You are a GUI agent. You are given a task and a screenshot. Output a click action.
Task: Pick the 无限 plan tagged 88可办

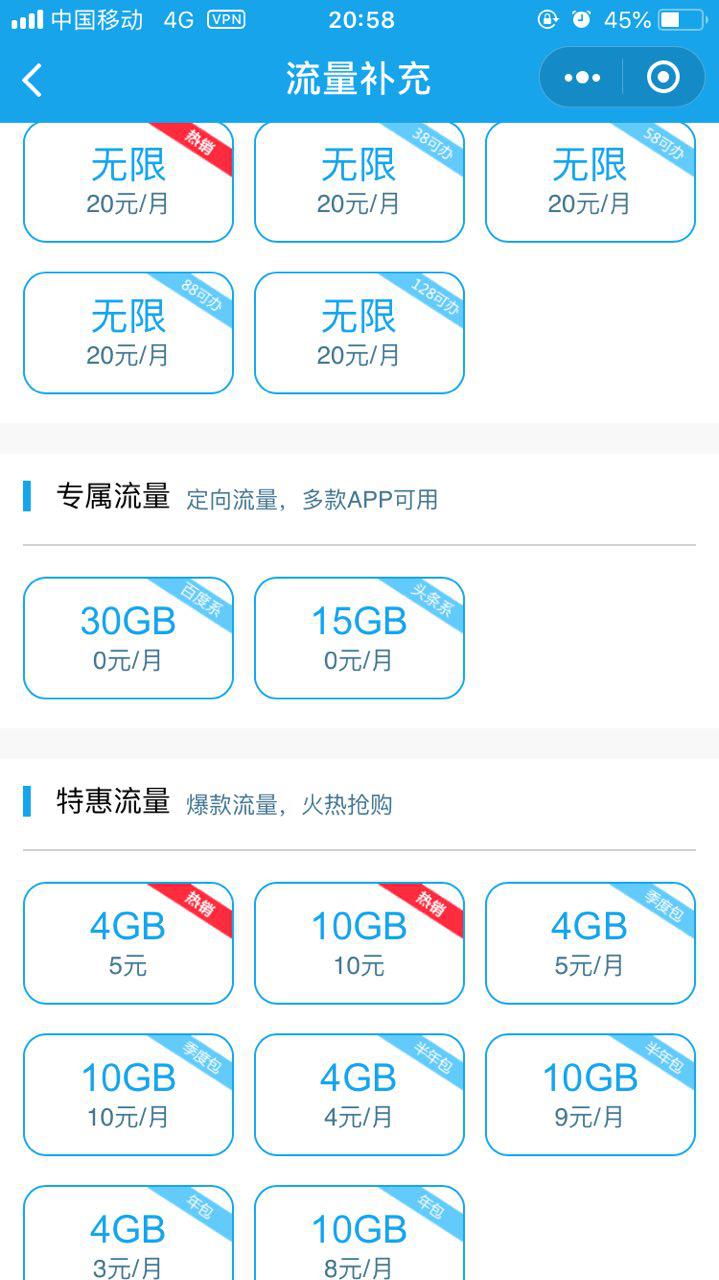(128, 333)
